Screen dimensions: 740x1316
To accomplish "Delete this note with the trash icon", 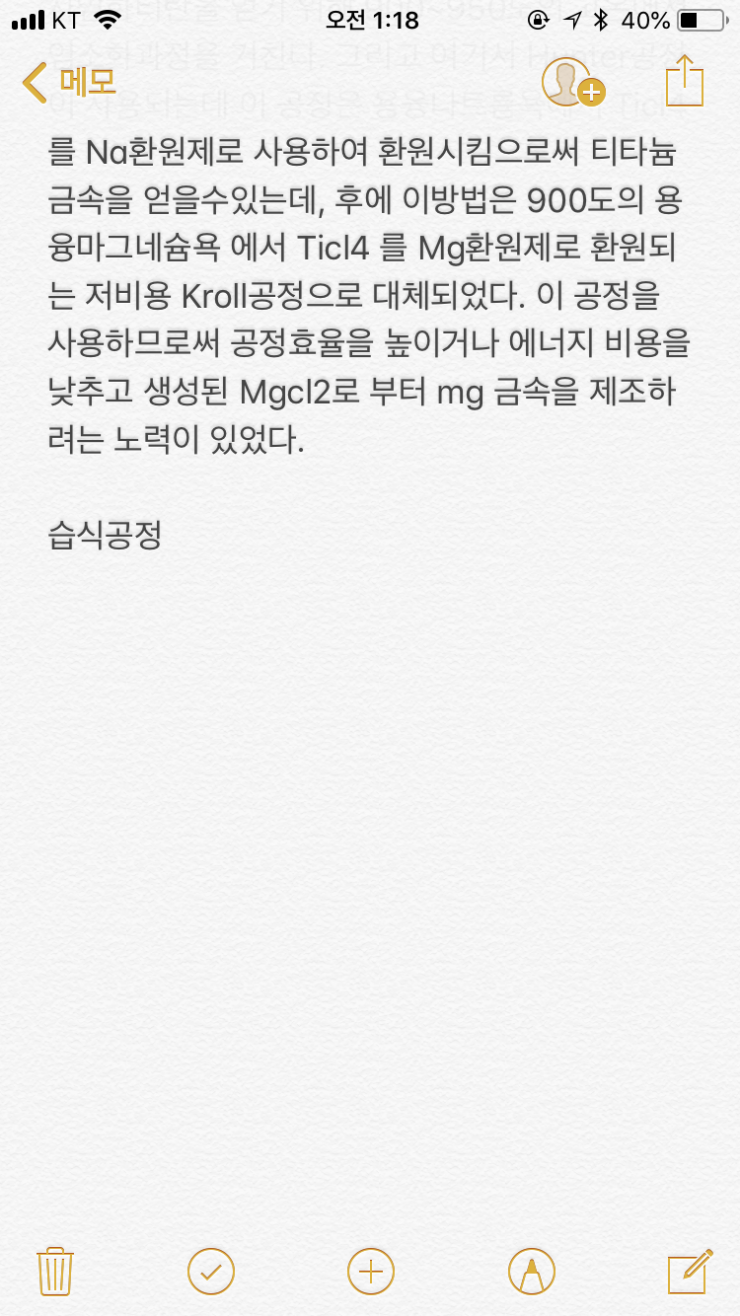I will (55, 1271).
